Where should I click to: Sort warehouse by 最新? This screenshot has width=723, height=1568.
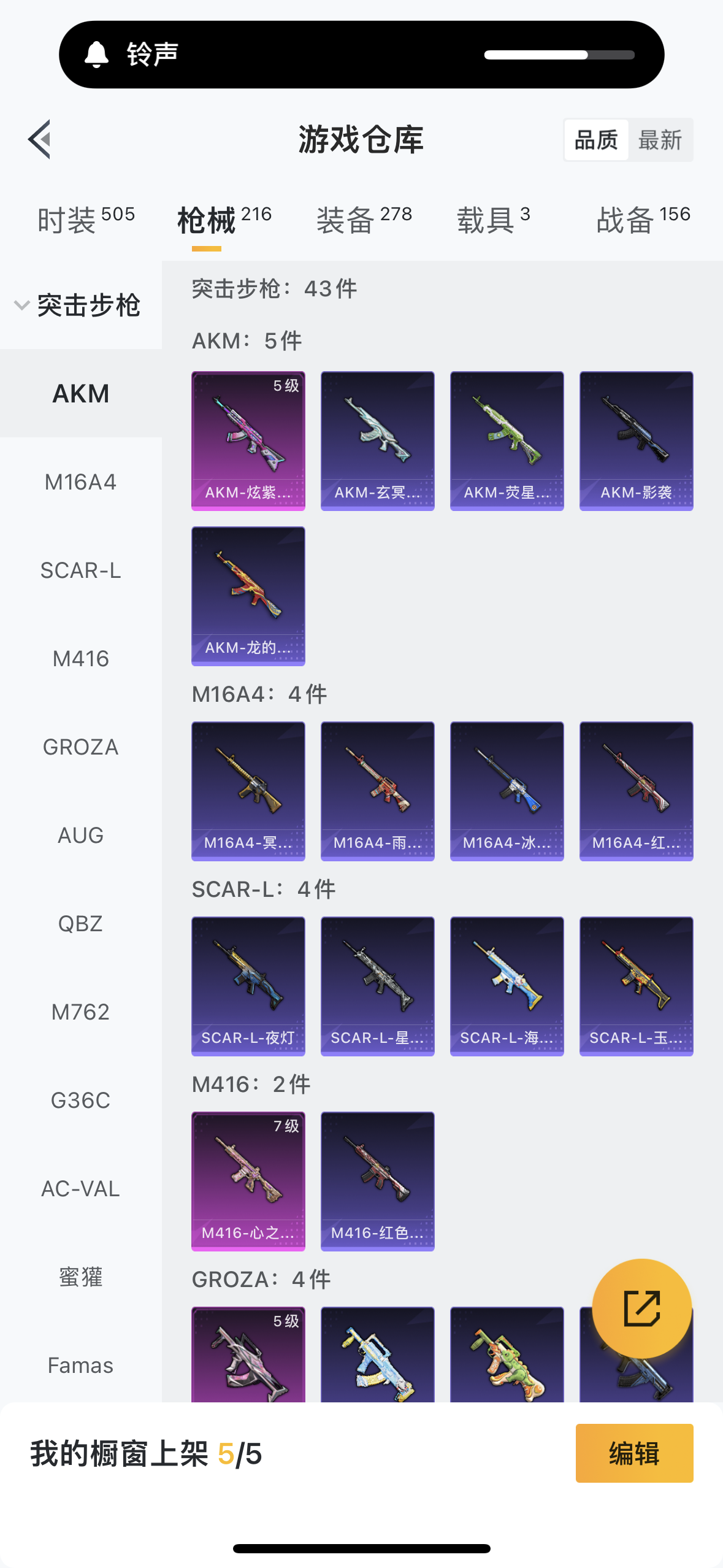point(660,140)
